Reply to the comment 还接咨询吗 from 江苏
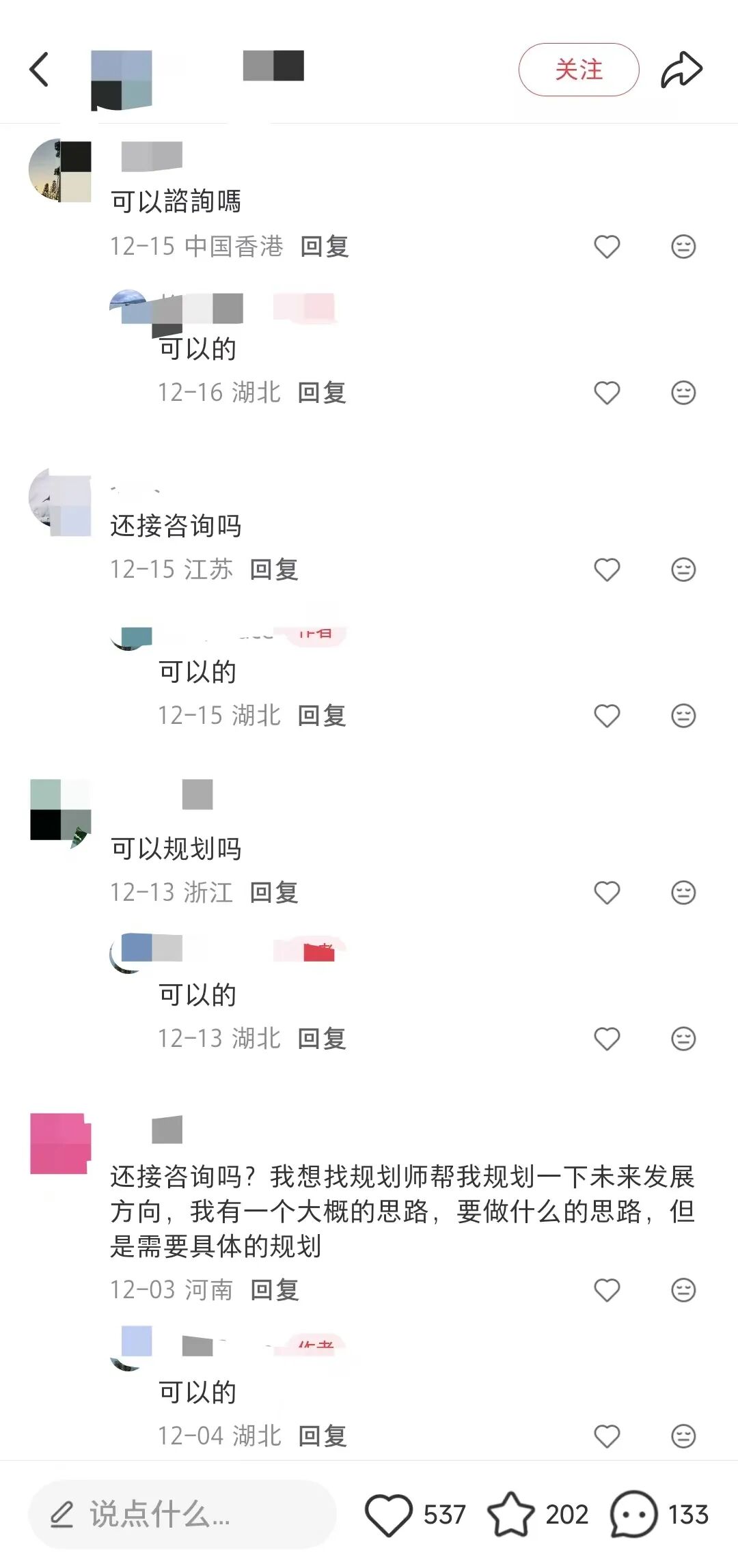 pyautogui.click(x=274, y=570)
